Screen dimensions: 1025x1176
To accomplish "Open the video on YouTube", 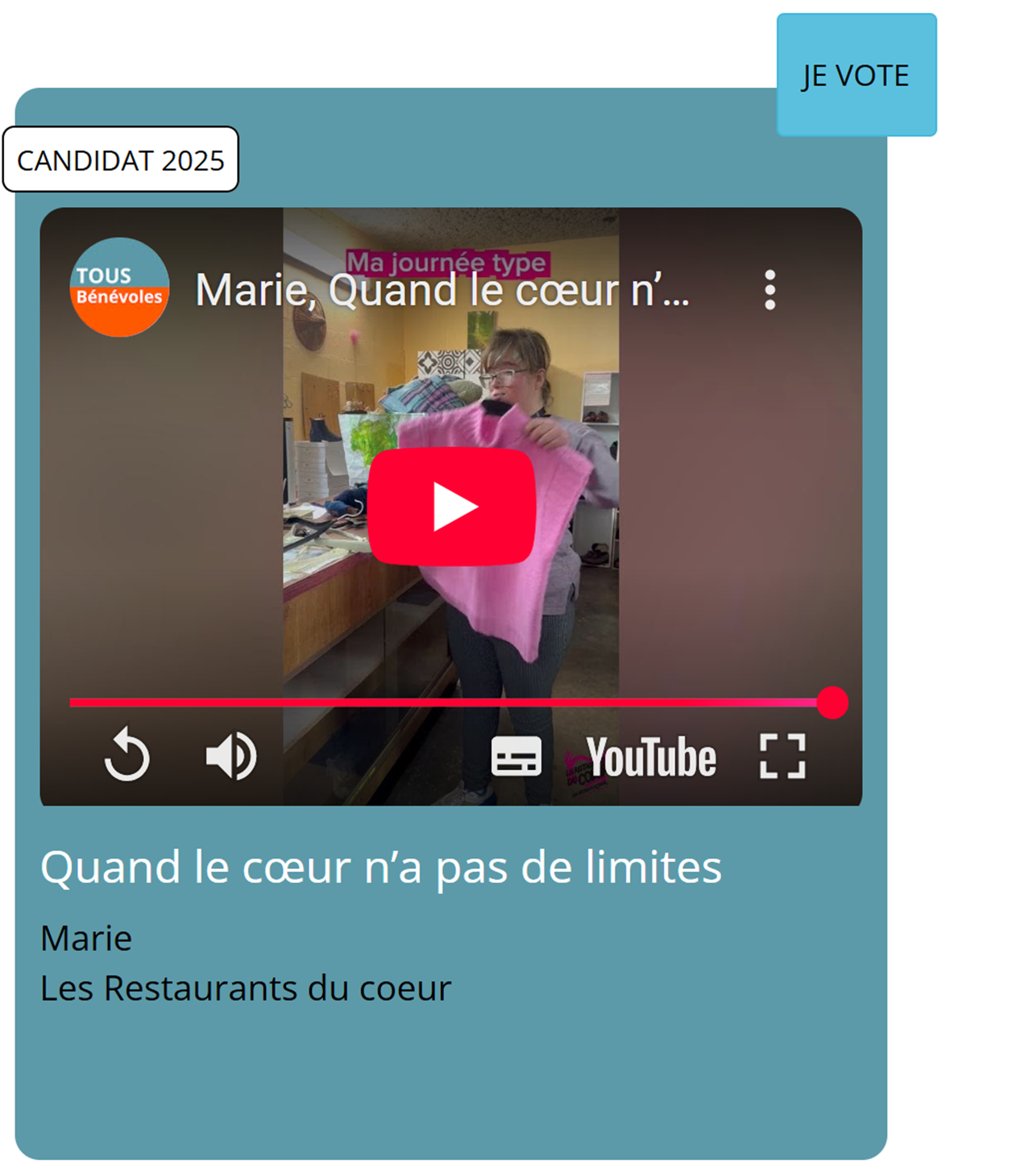I will (x=650, y=757).
